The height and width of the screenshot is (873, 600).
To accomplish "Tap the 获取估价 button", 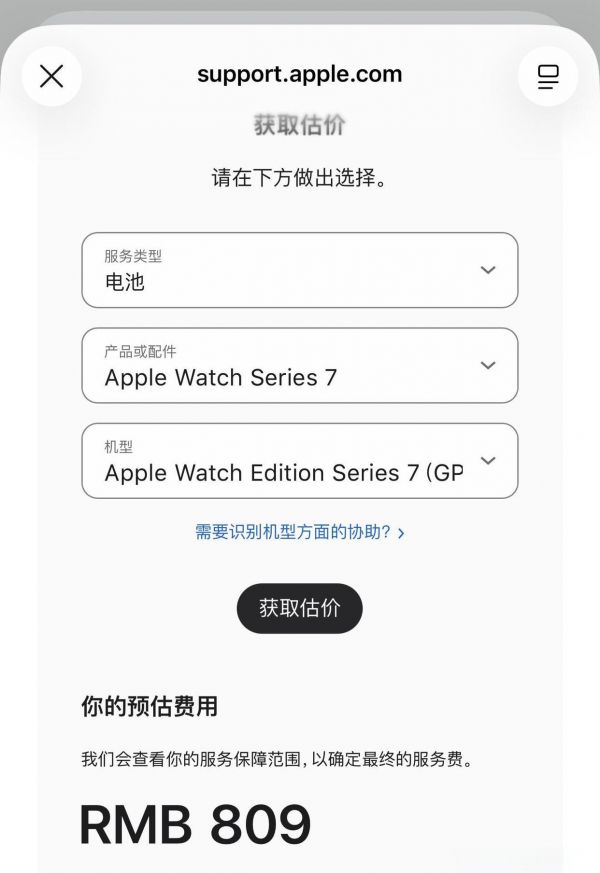I will pos(299,608).
